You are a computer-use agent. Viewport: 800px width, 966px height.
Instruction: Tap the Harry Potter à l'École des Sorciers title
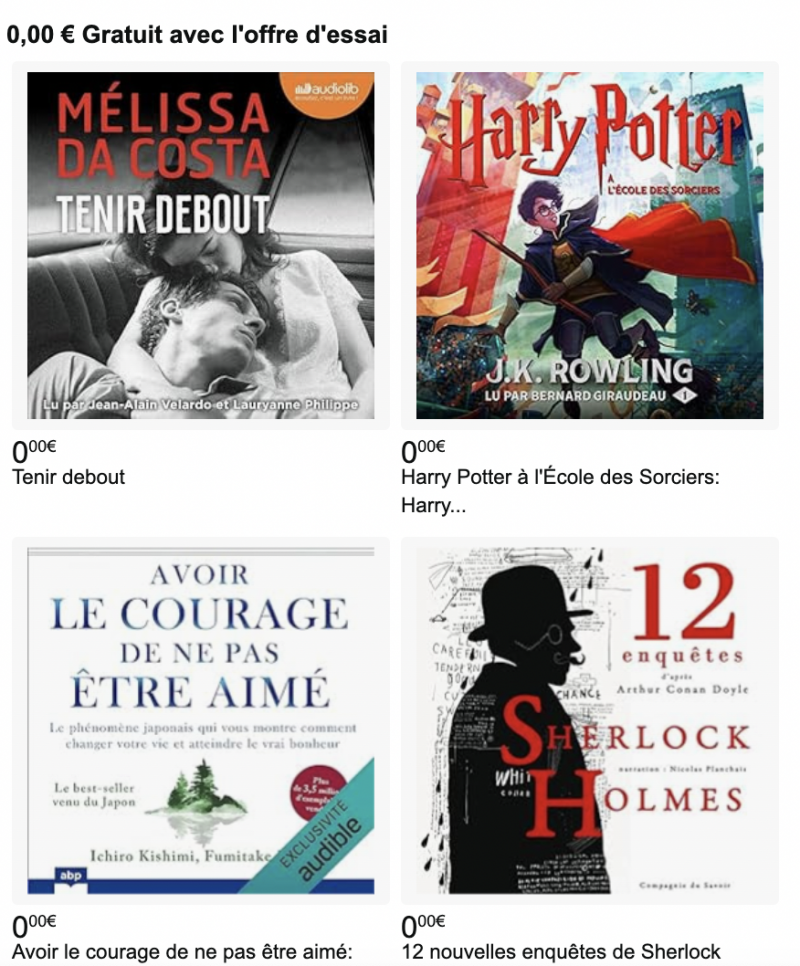tap(560, 477)
